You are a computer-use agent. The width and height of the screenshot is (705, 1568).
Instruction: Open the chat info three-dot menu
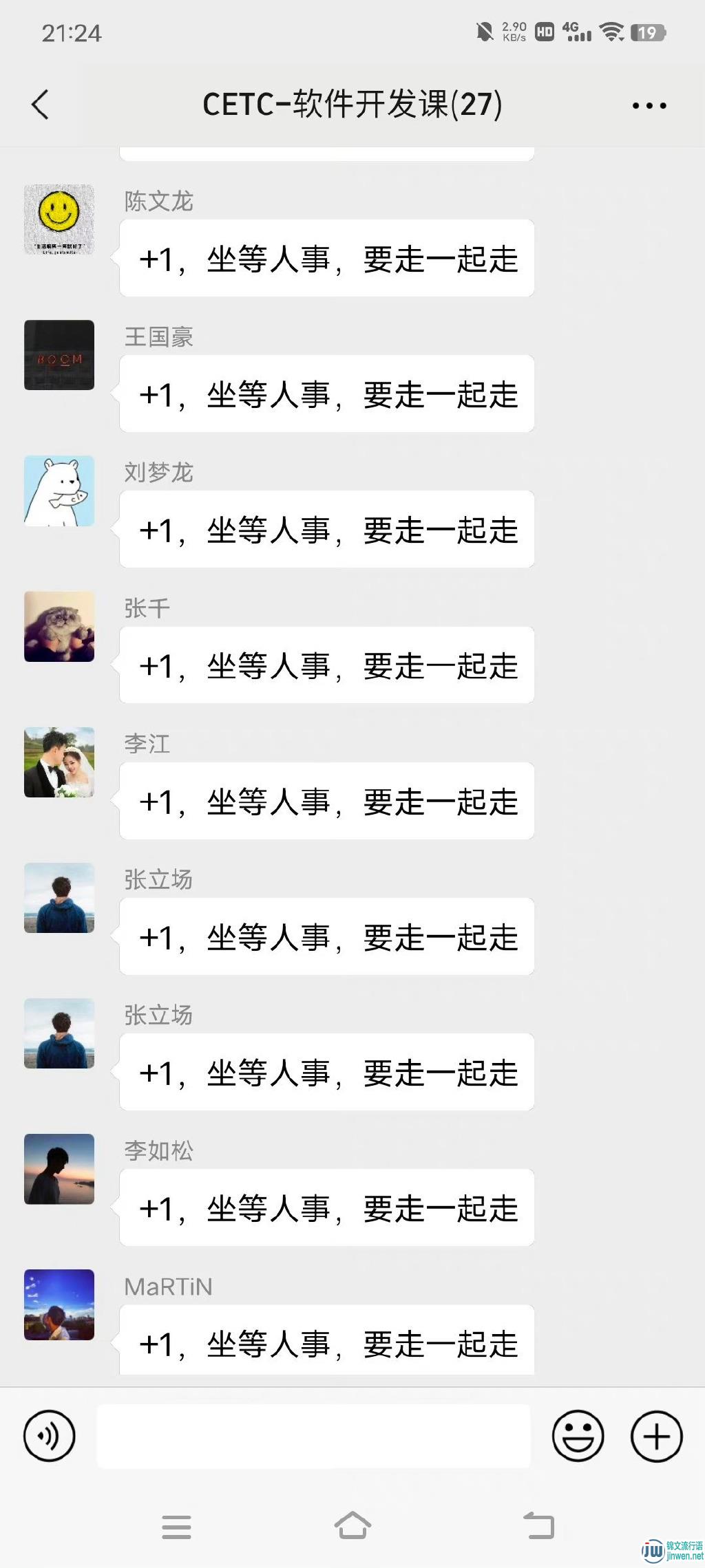(649, 105)
